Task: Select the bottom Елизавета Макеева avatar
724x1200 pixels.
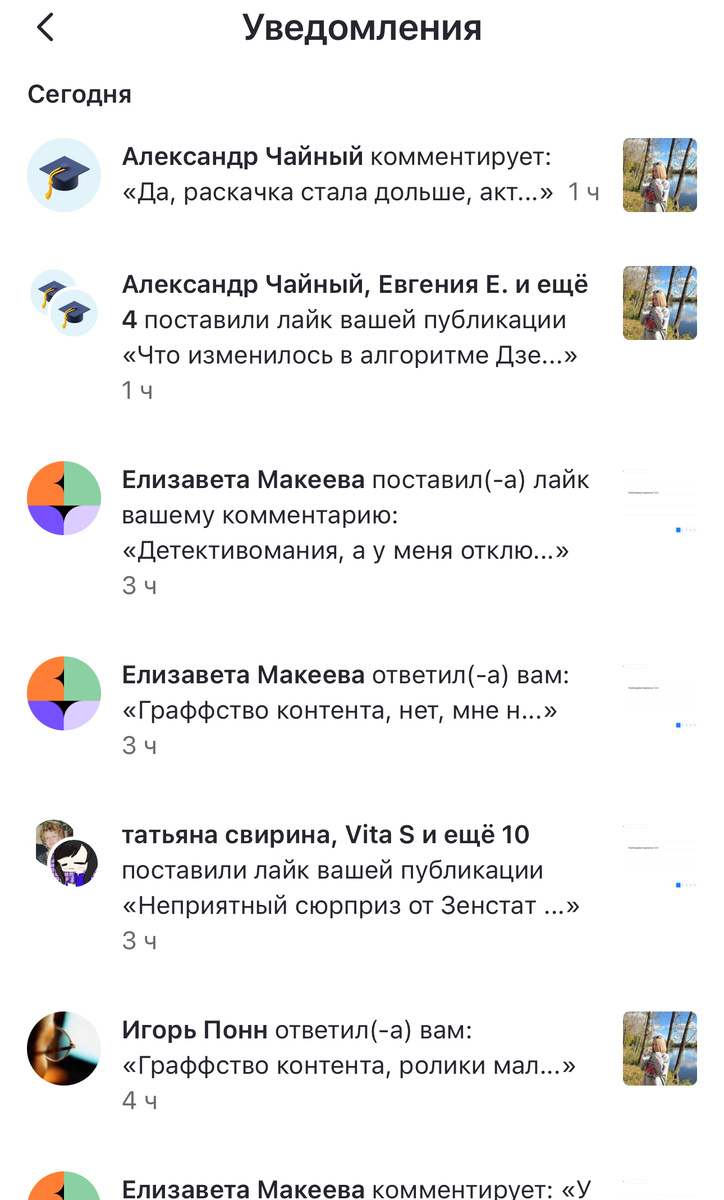Action: tap(63, 1190)
